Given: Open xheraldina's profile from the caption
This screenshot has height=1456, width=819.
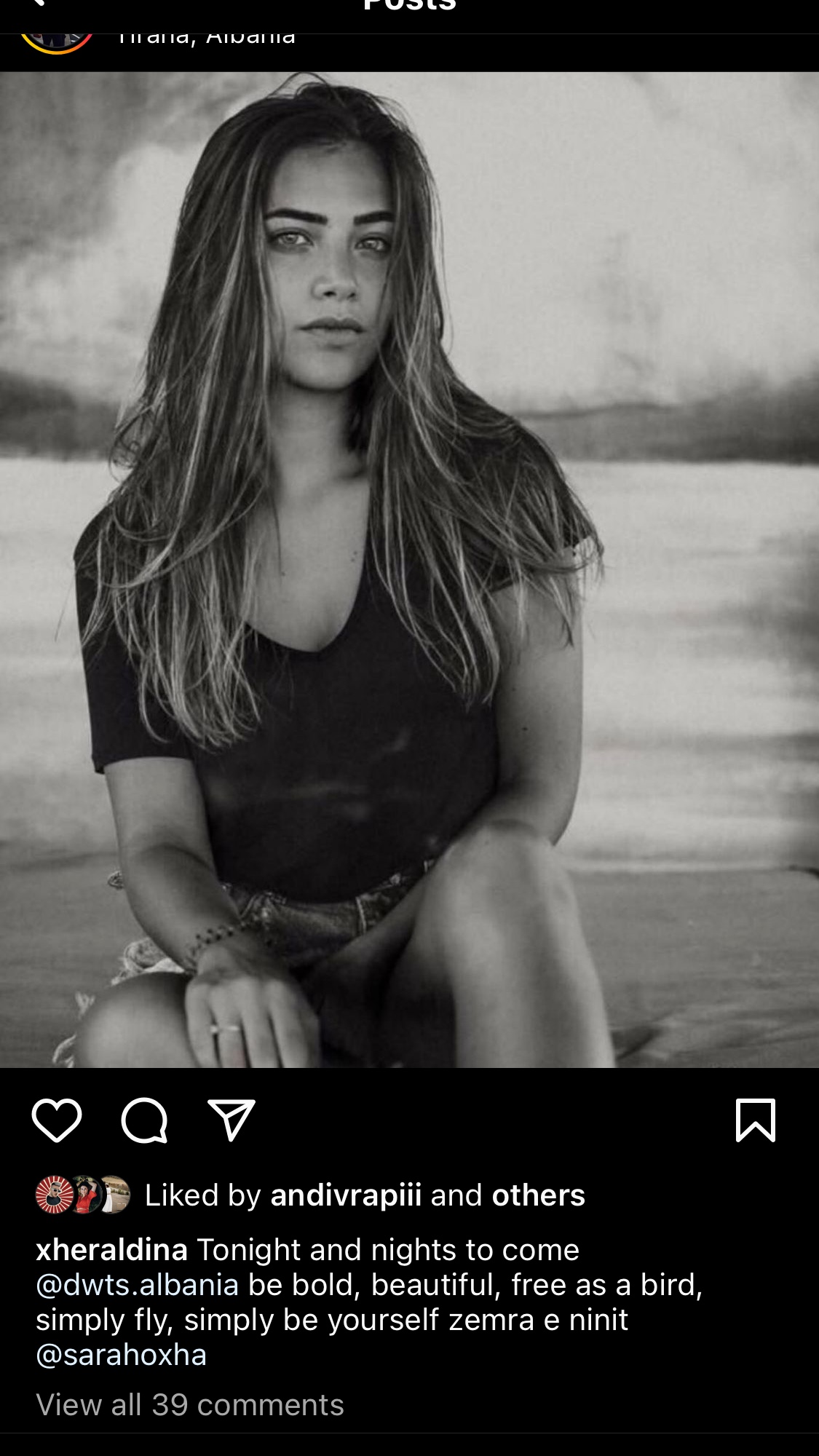Looking at the screenshot, I should 111,1250.
